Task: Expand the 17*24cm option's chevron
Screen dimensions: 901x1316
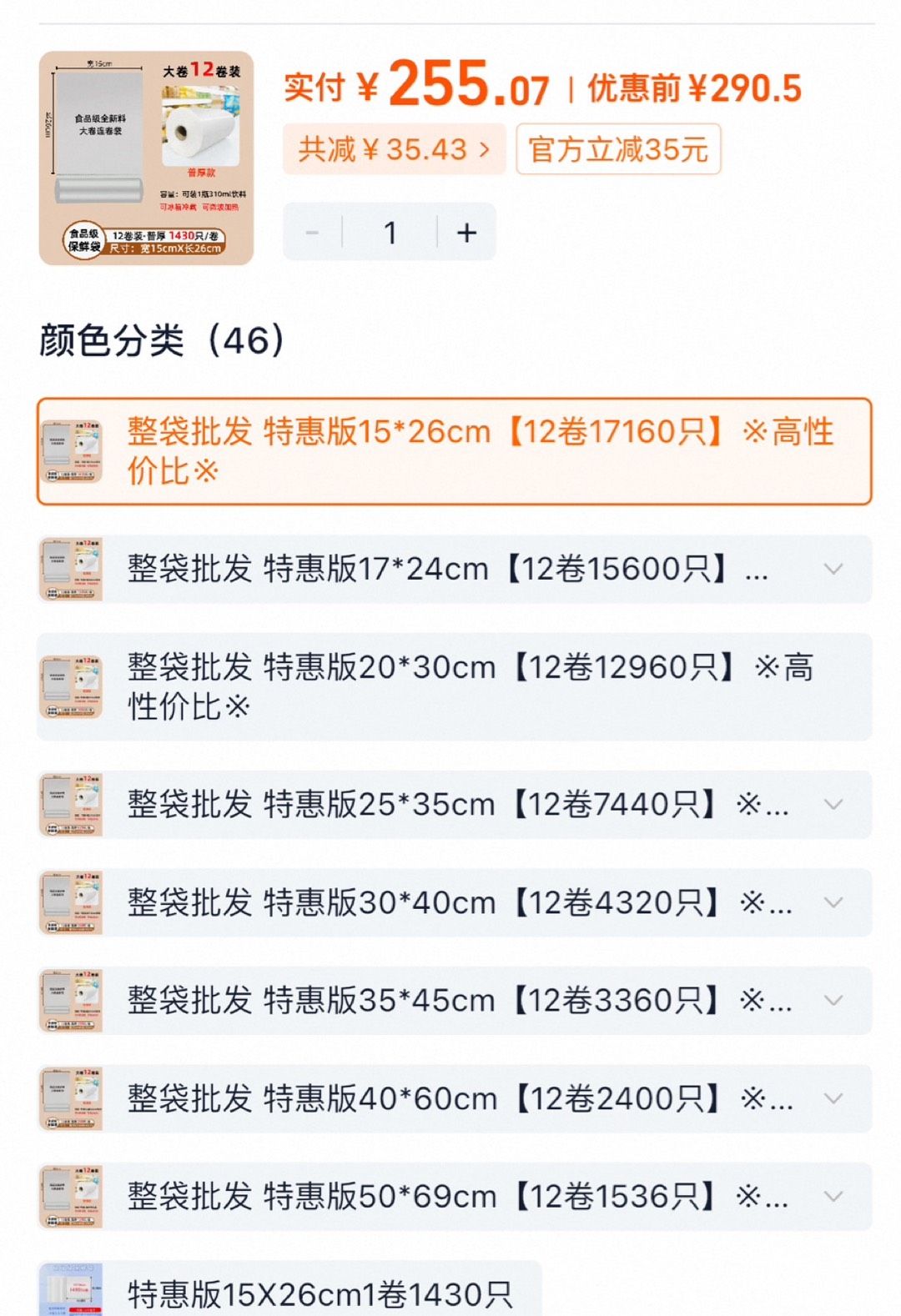Action: pos(833,570)
